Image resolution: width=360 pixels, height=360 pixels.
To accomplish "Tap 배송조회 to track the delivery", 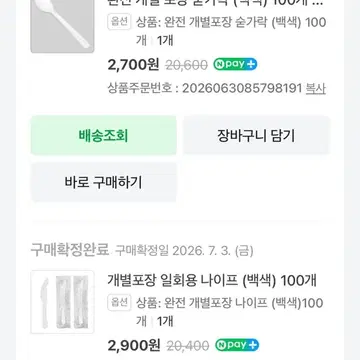I will tap(103, 135).
